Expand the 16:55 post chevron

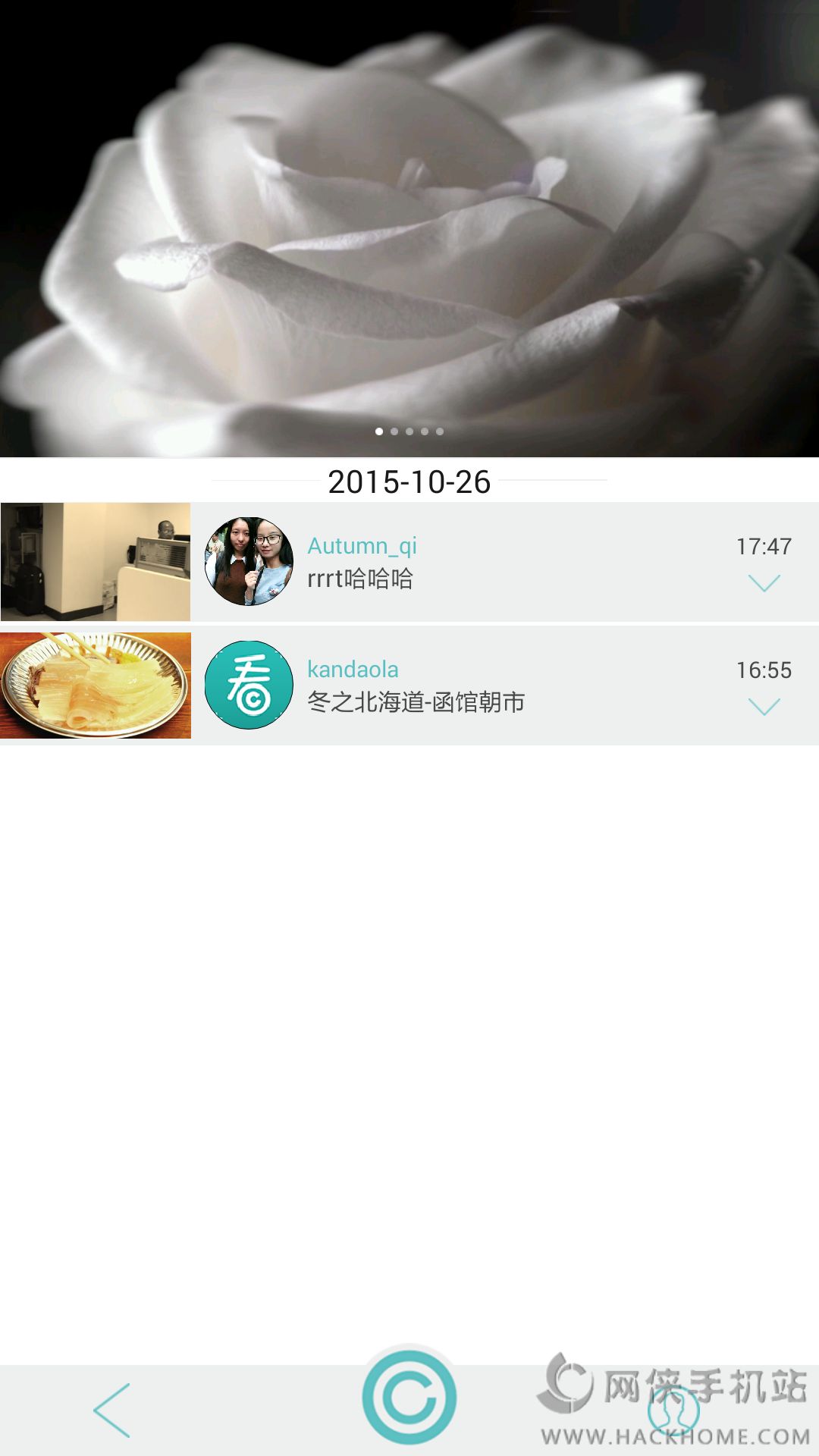click(764, 706)
